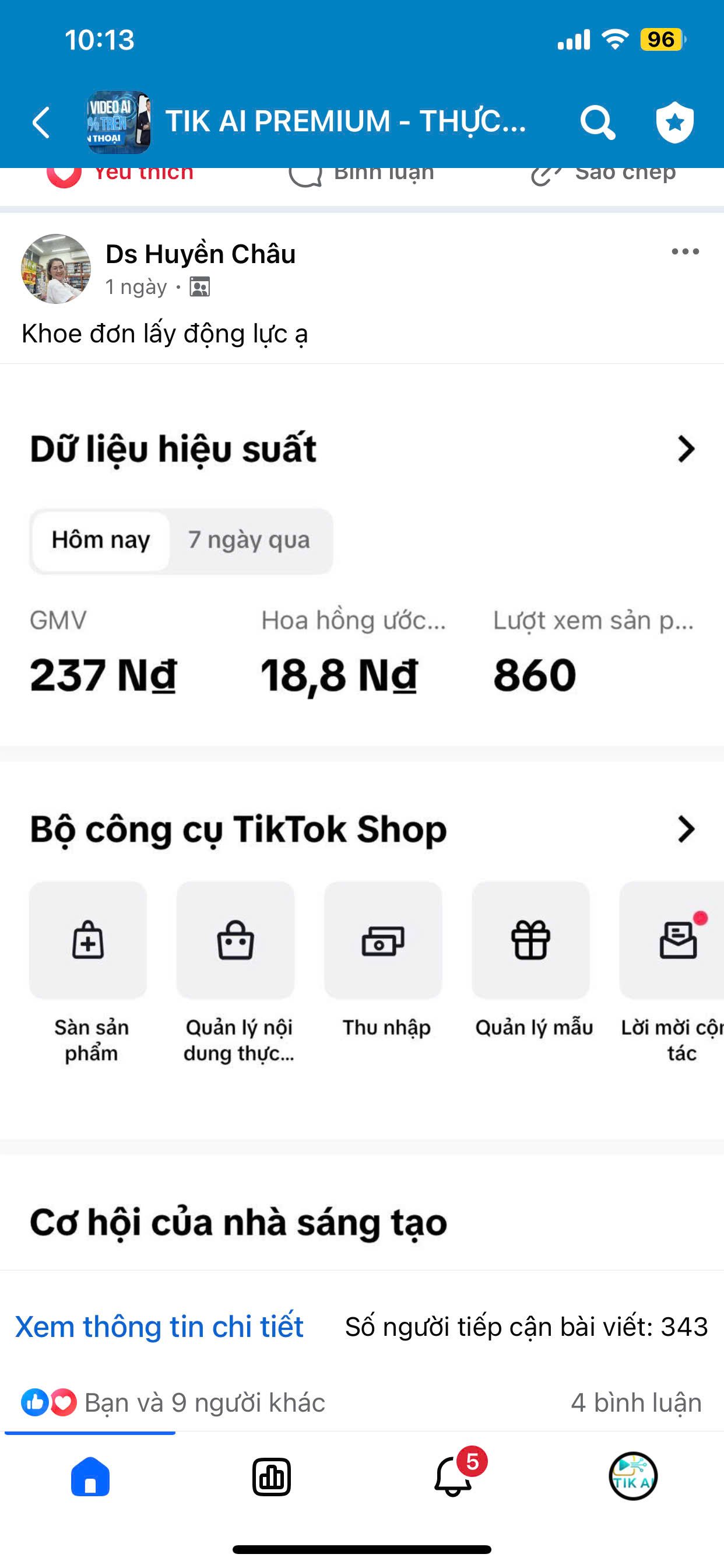
Task: Switch to the home tab
Action: click(90, 1476)
